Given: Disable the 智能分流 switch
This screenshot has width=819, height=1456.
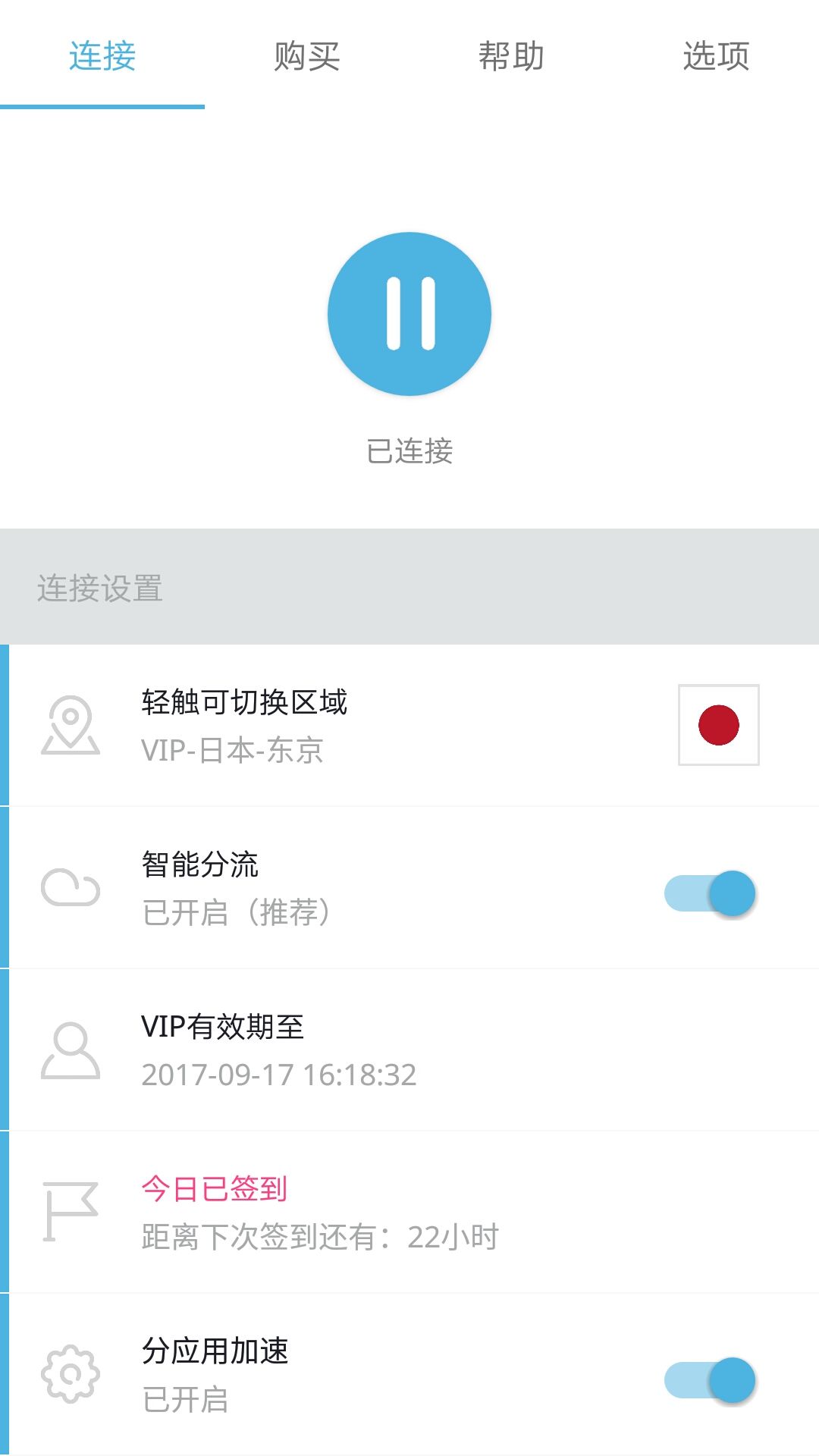Looking at the screenshot, I should (x=711, y=893).
